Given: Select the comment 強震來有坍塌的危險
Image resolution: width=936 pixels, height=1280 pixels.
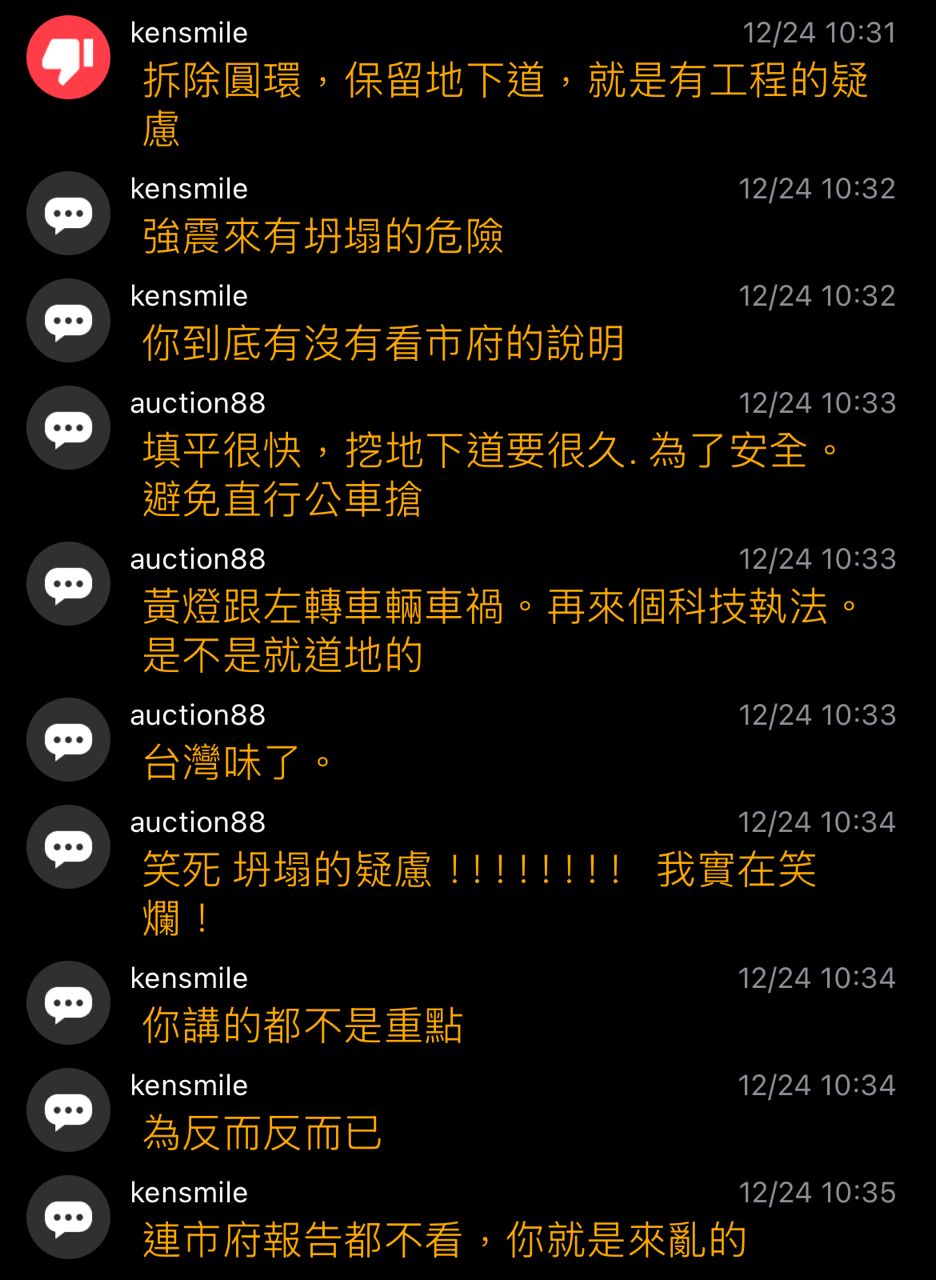Looking at the screenshot, I should (x=323, y=237).
